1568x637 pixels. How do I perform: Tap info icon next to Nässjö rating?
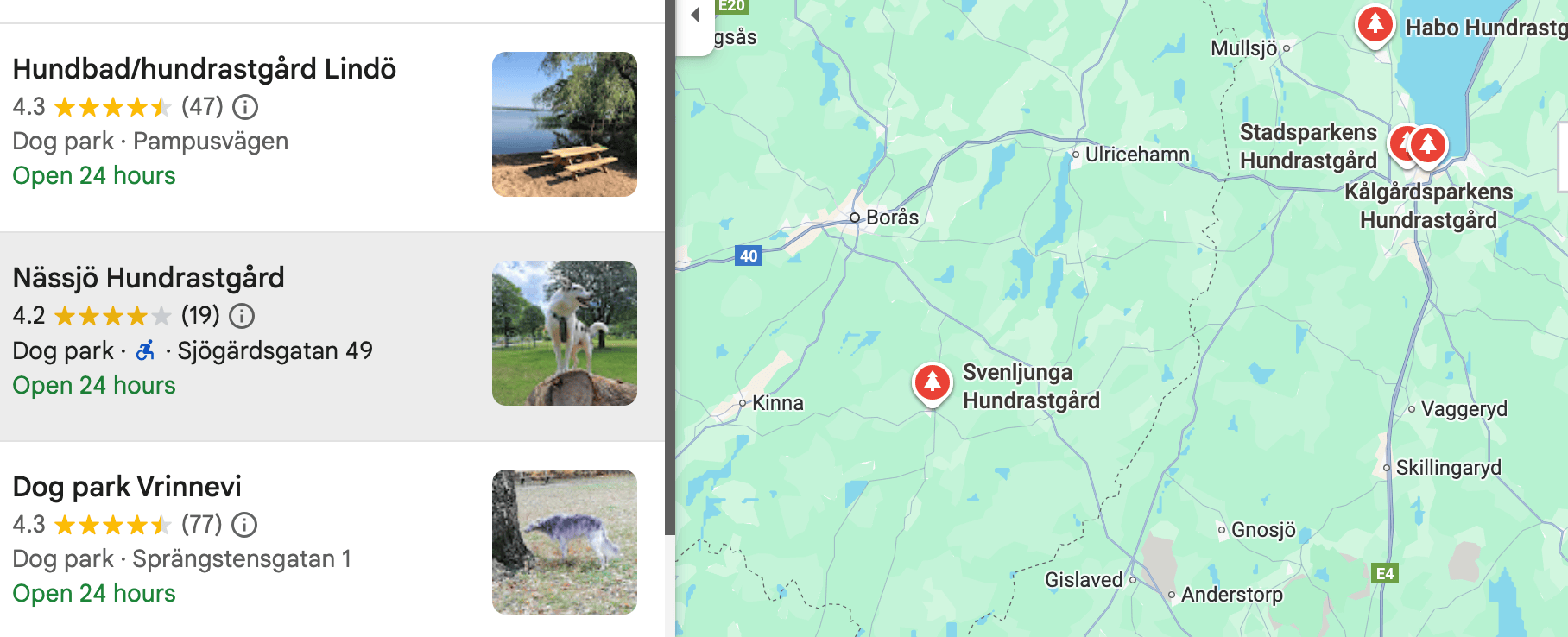pyautogui.click(x=243, y=316)
